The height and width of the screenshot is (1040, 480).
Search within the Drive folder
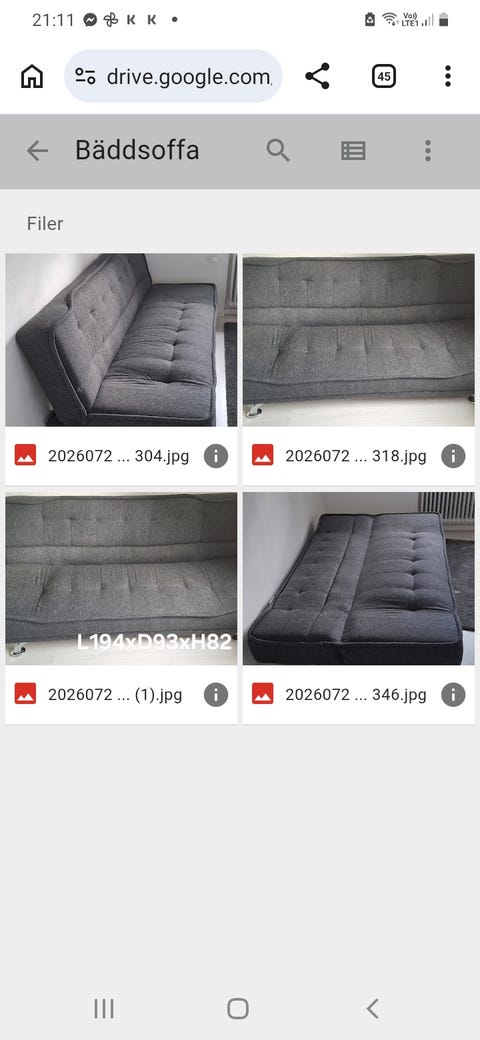click(278, 151)
